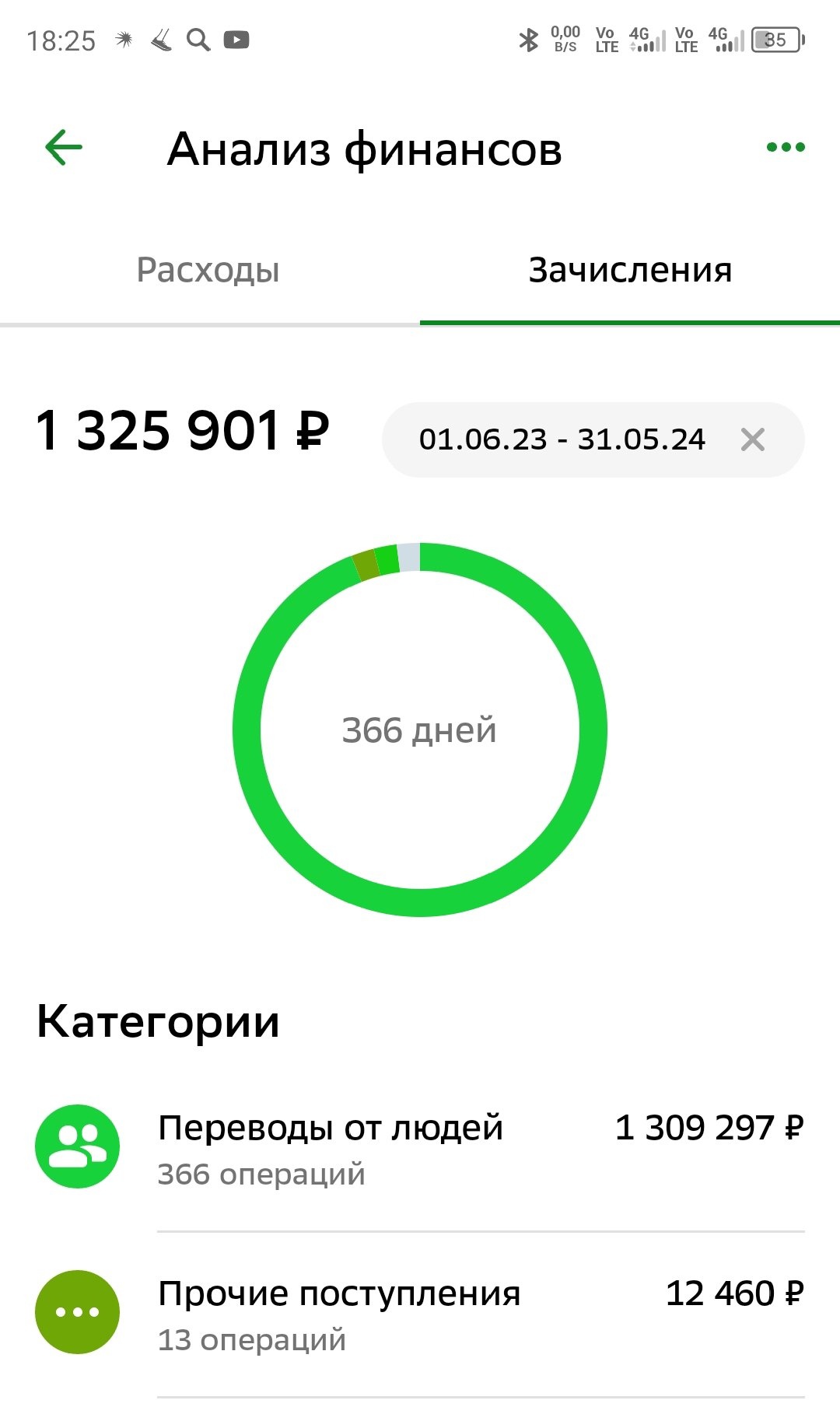840x1421 pixels.
Task: Tap the green back arrow
Action: point(64,146)
